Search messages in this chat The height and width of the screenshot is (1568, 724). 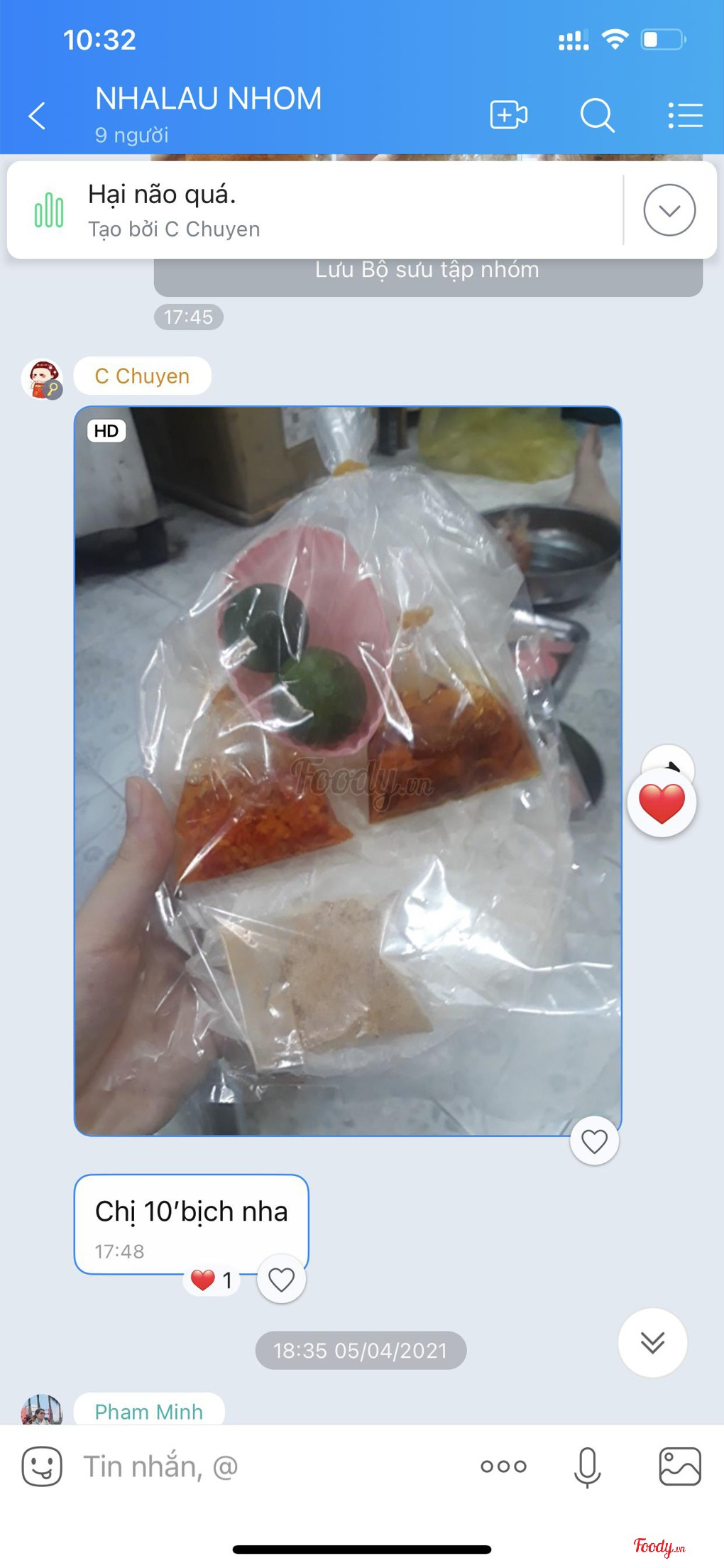[597, 115]
